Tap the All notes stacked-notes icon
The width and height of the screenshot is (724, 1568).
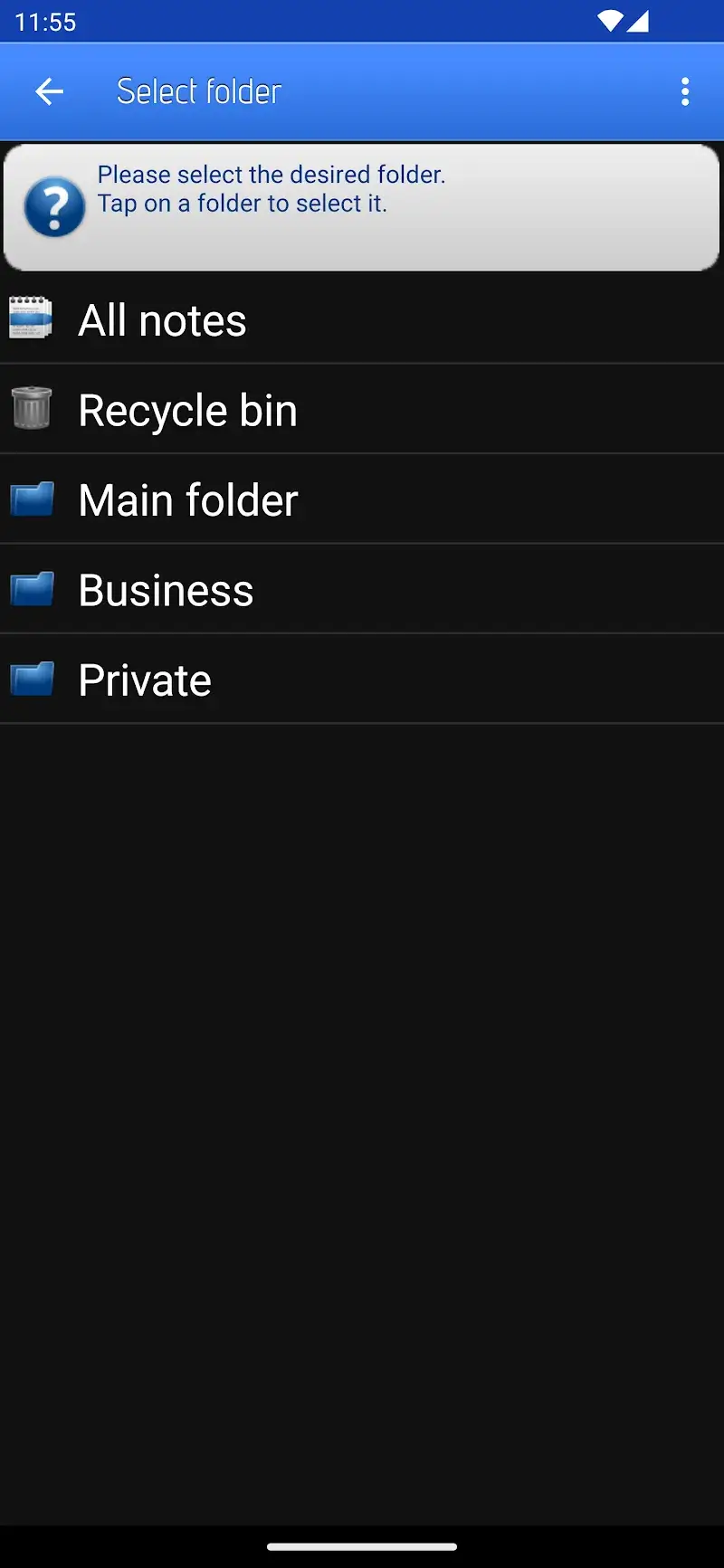[x=31, y=318]
